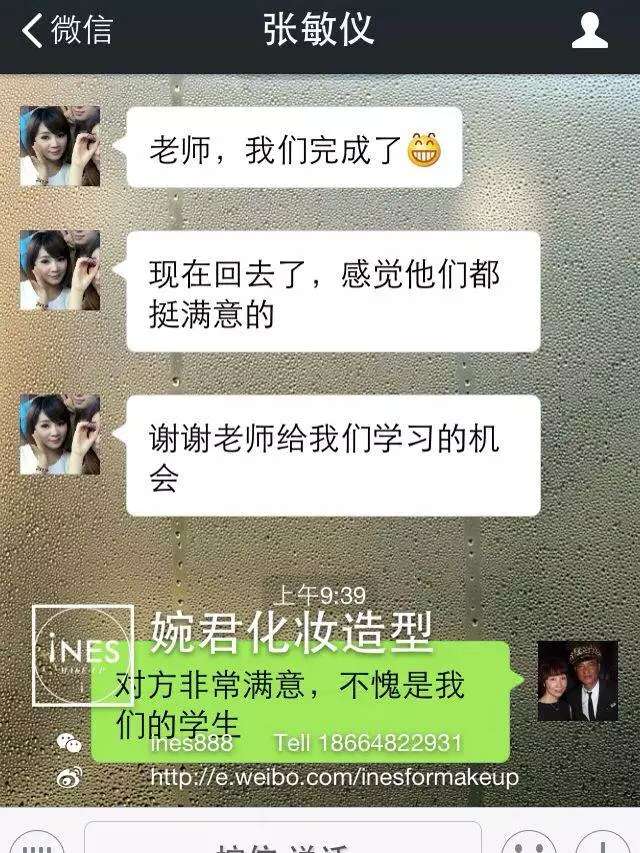Open the emoji picker
Screen dimensions: 640x853
tap(528, 842)
